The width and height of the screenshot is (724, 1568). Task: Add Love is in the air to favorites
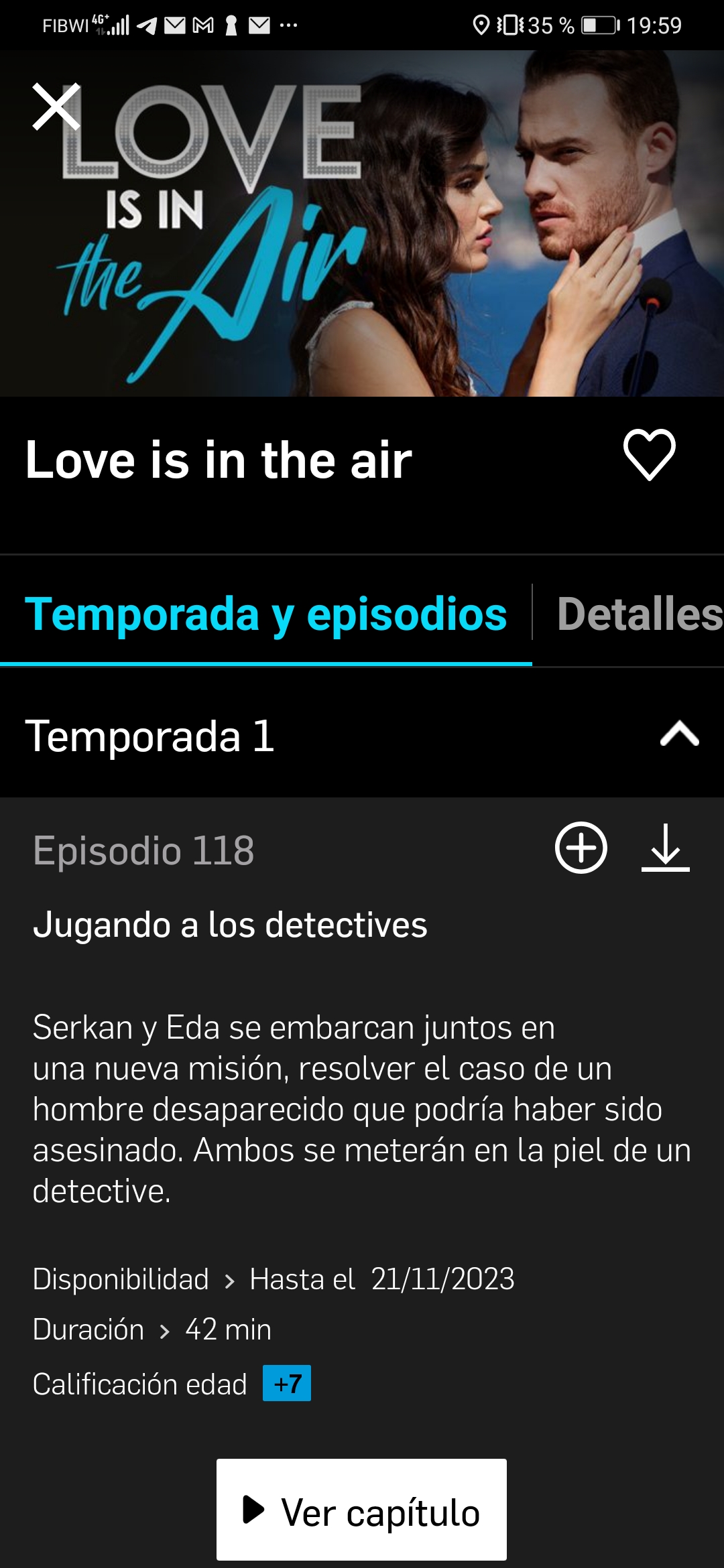coord(649,456)
